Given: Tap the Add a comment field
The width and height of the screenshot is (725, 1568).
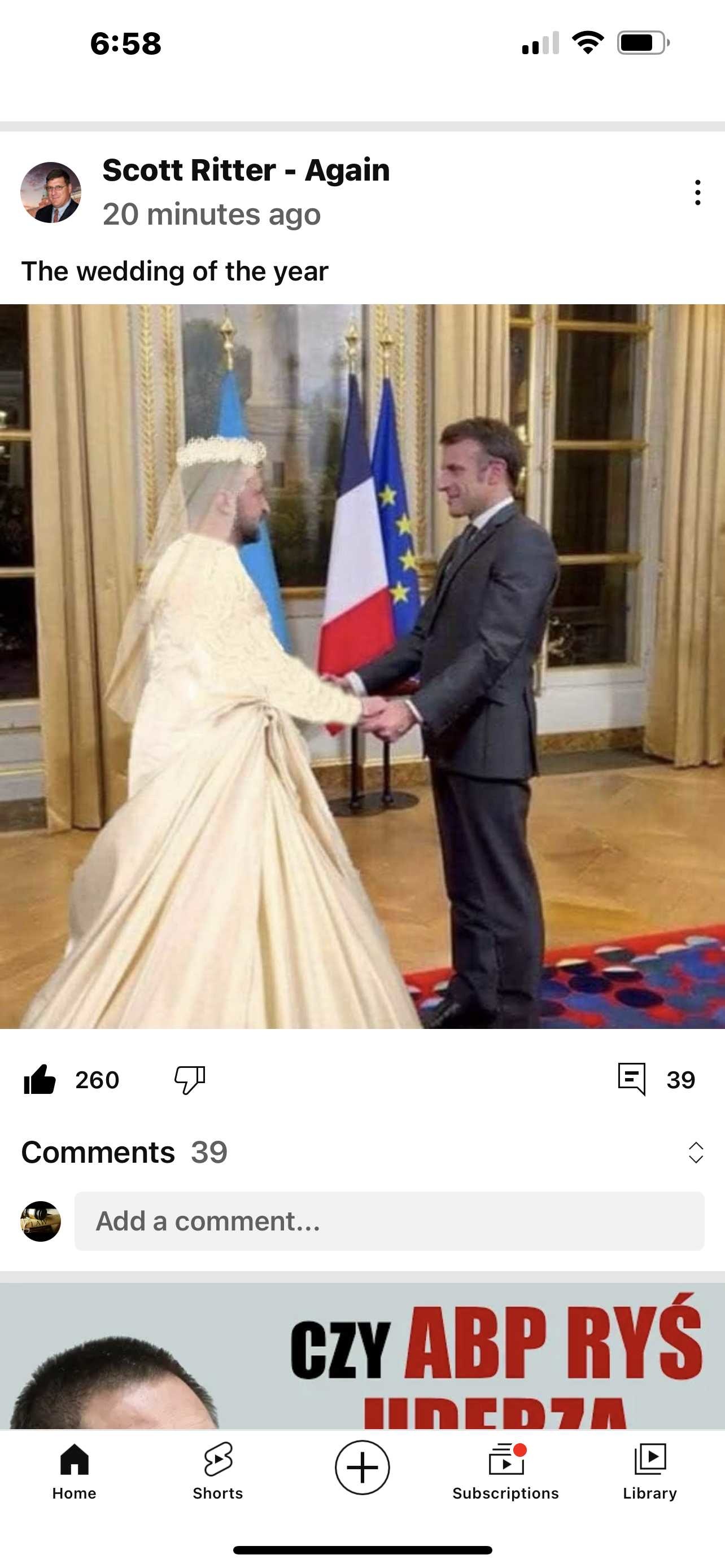Looking at the screenshot, I should point(390,1221).
